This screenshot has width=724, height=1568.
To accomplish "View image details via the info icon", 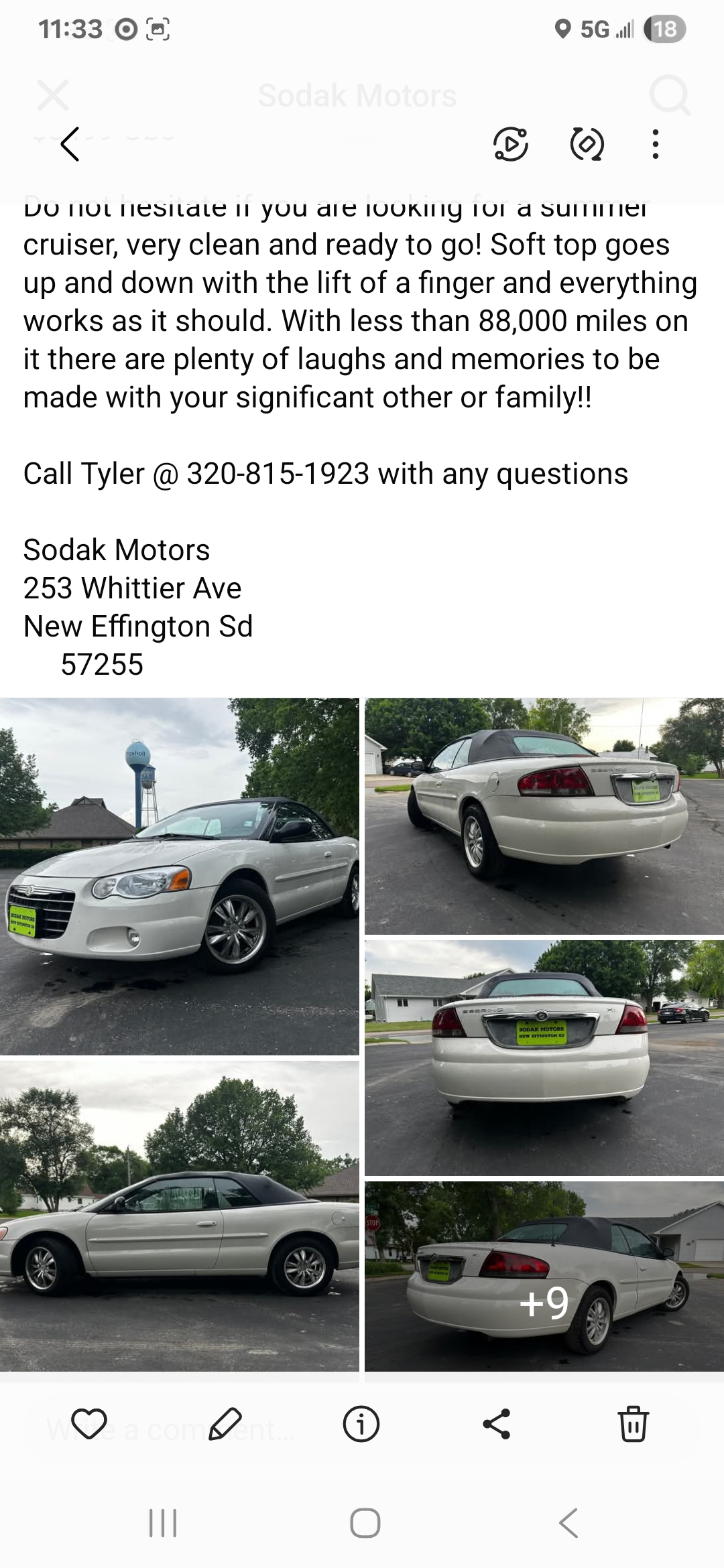I will 361,1424.
